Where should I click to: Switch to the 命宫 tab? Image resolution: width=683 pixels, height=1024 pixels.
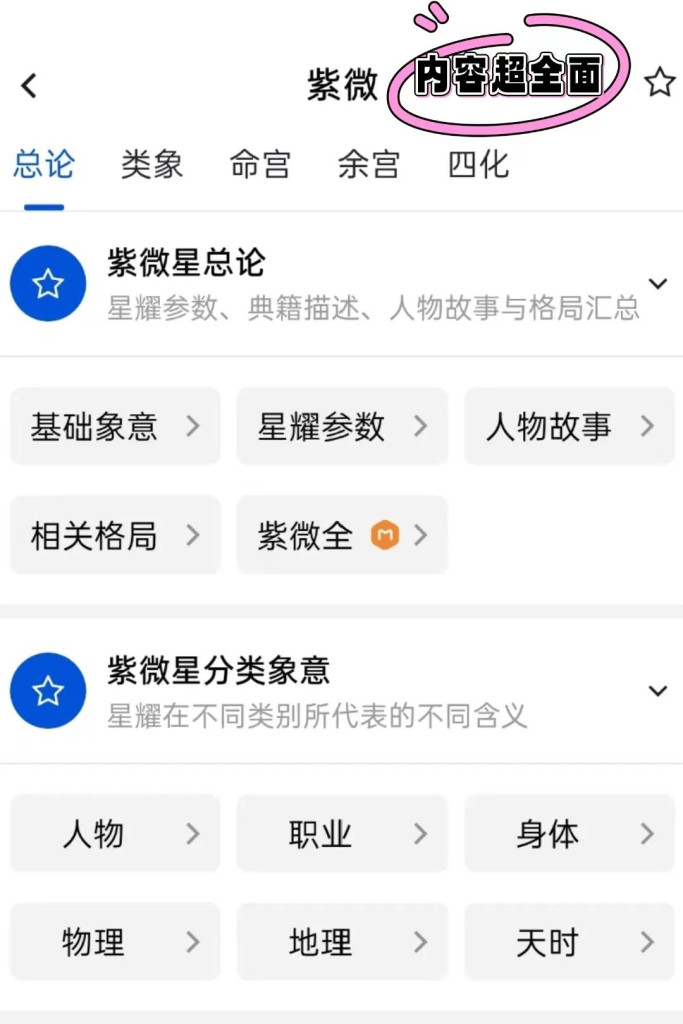click(x=260, y=165)
